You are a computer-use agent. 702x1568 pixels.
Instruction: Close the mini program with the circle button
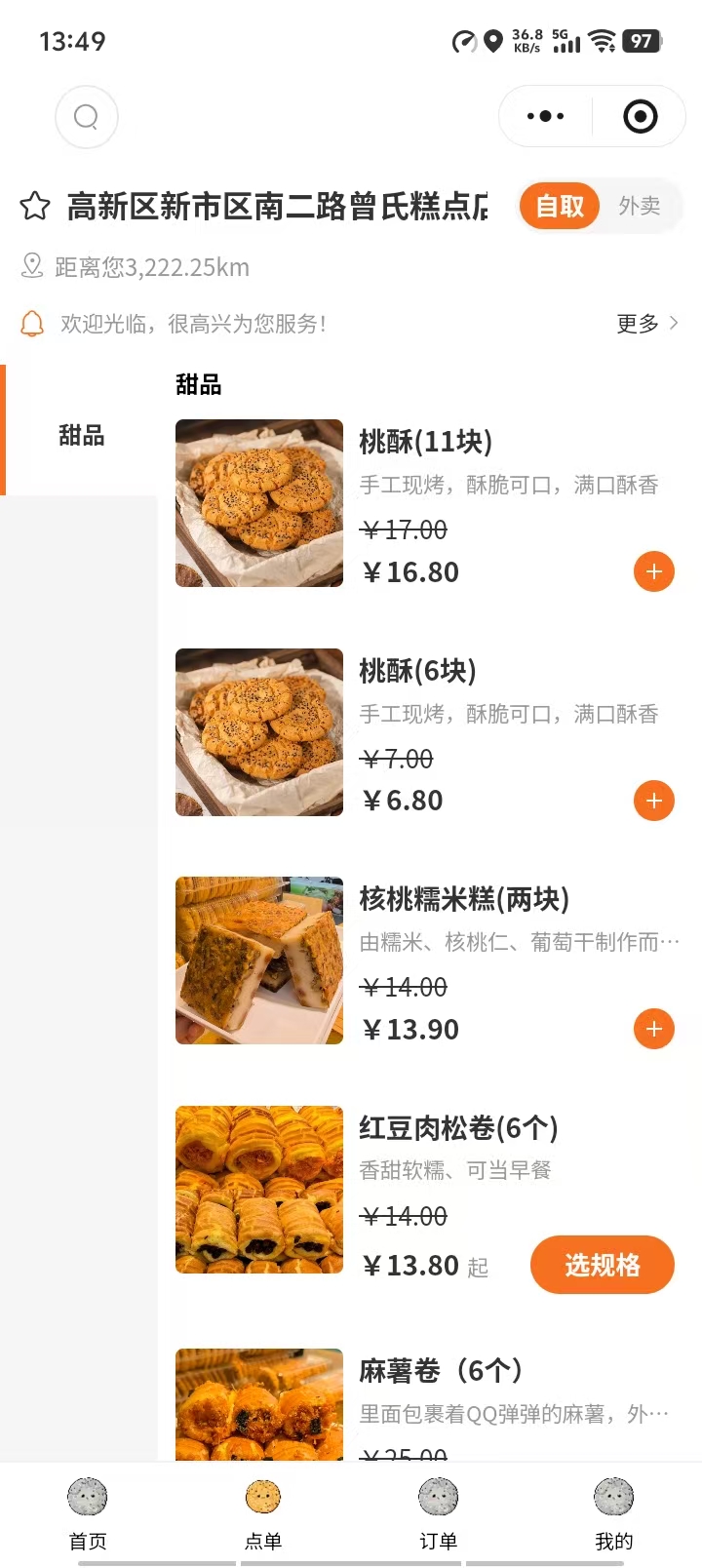[640, 117]
